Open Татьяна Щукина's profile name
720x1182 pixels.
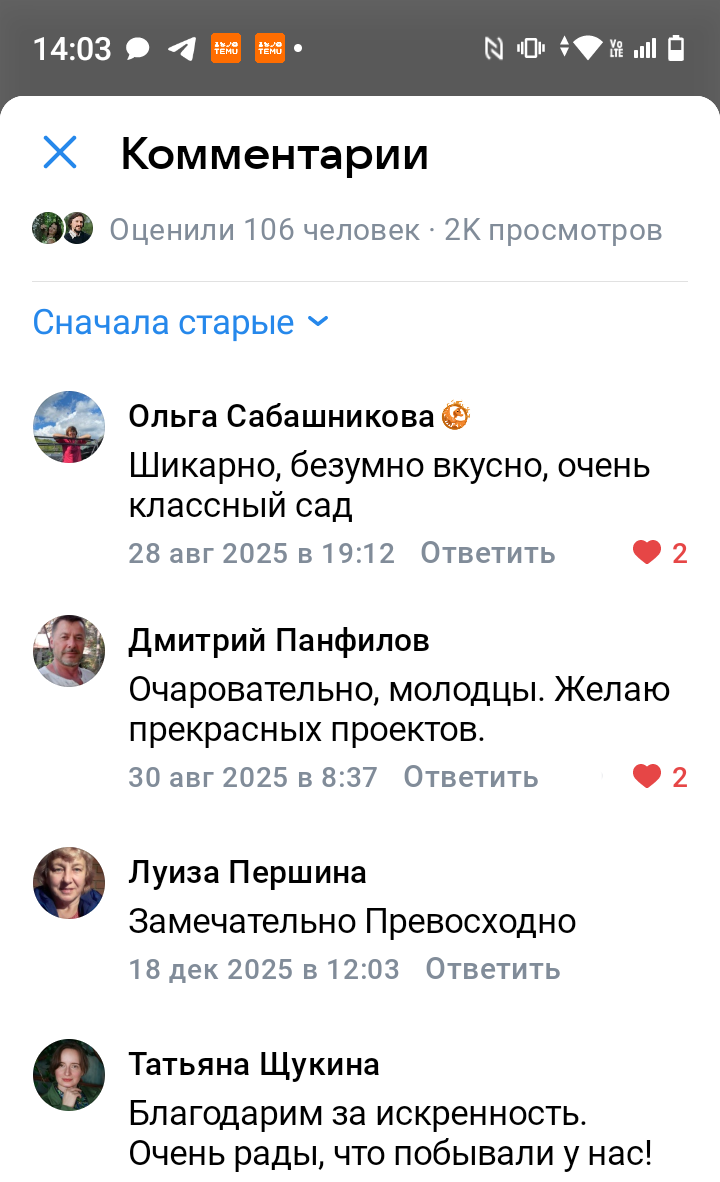[254, 1064]
